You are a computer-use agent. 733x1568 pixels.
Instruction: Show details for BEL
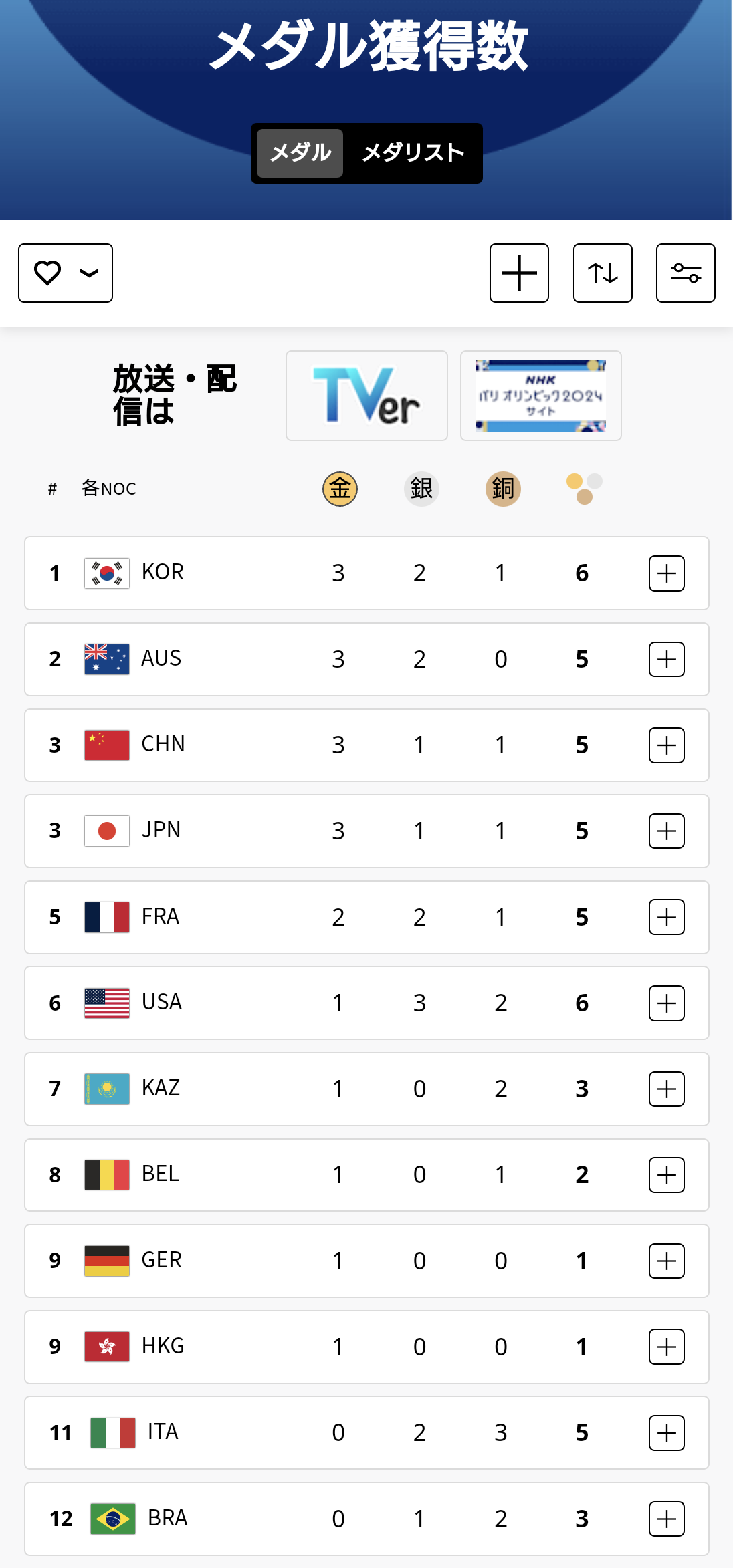click(667, 1175)
